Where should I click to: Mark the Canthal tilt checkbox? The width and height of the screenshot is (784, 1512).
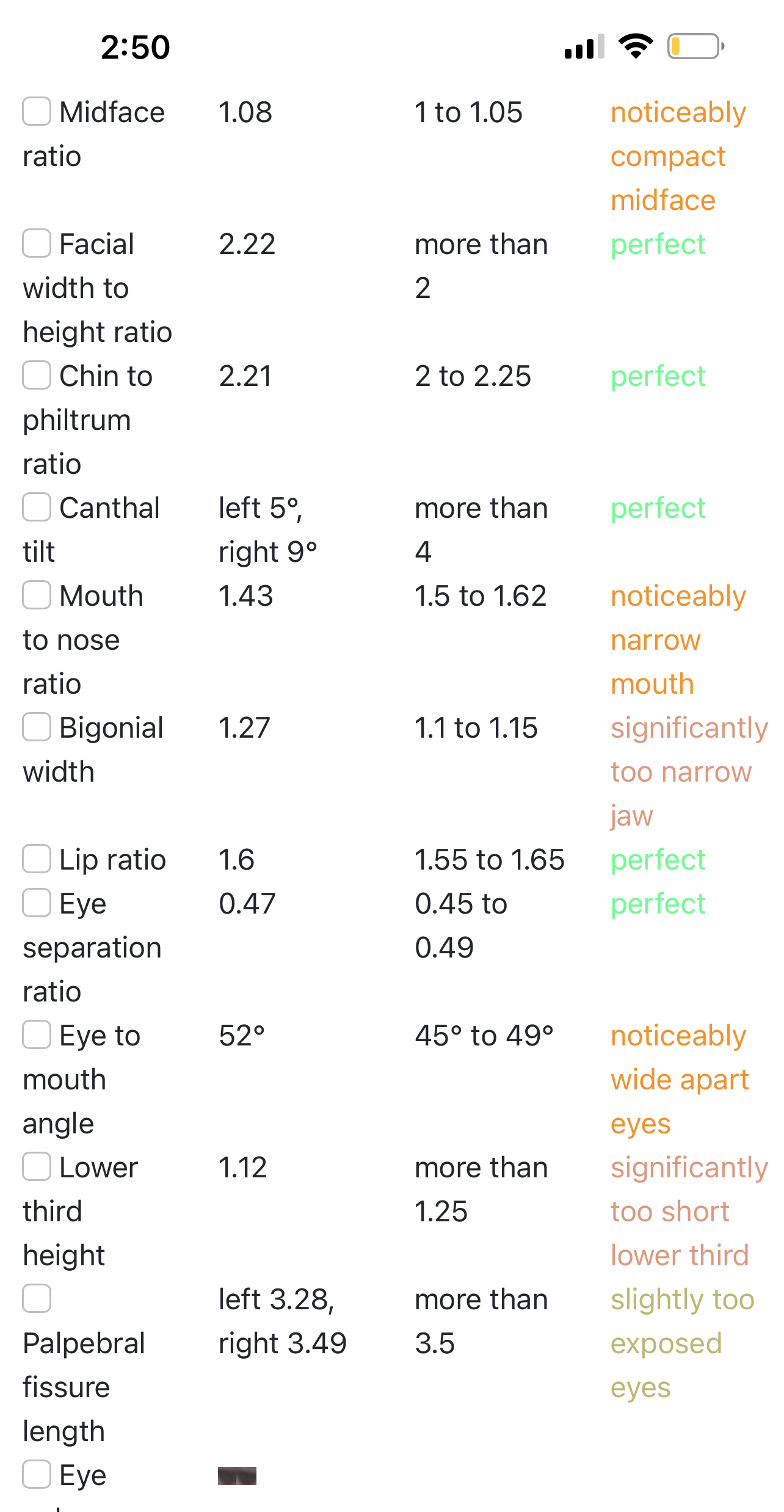click(x=37, y=507)
